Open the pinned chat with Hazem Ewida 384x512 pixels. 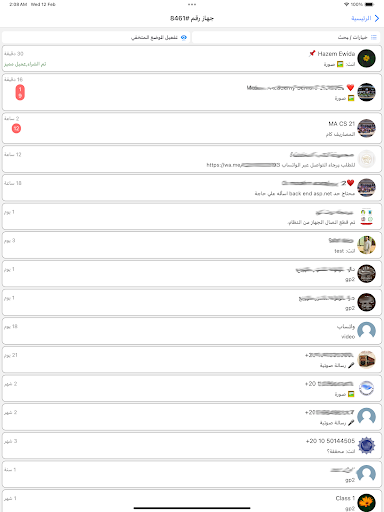point(192,59)
